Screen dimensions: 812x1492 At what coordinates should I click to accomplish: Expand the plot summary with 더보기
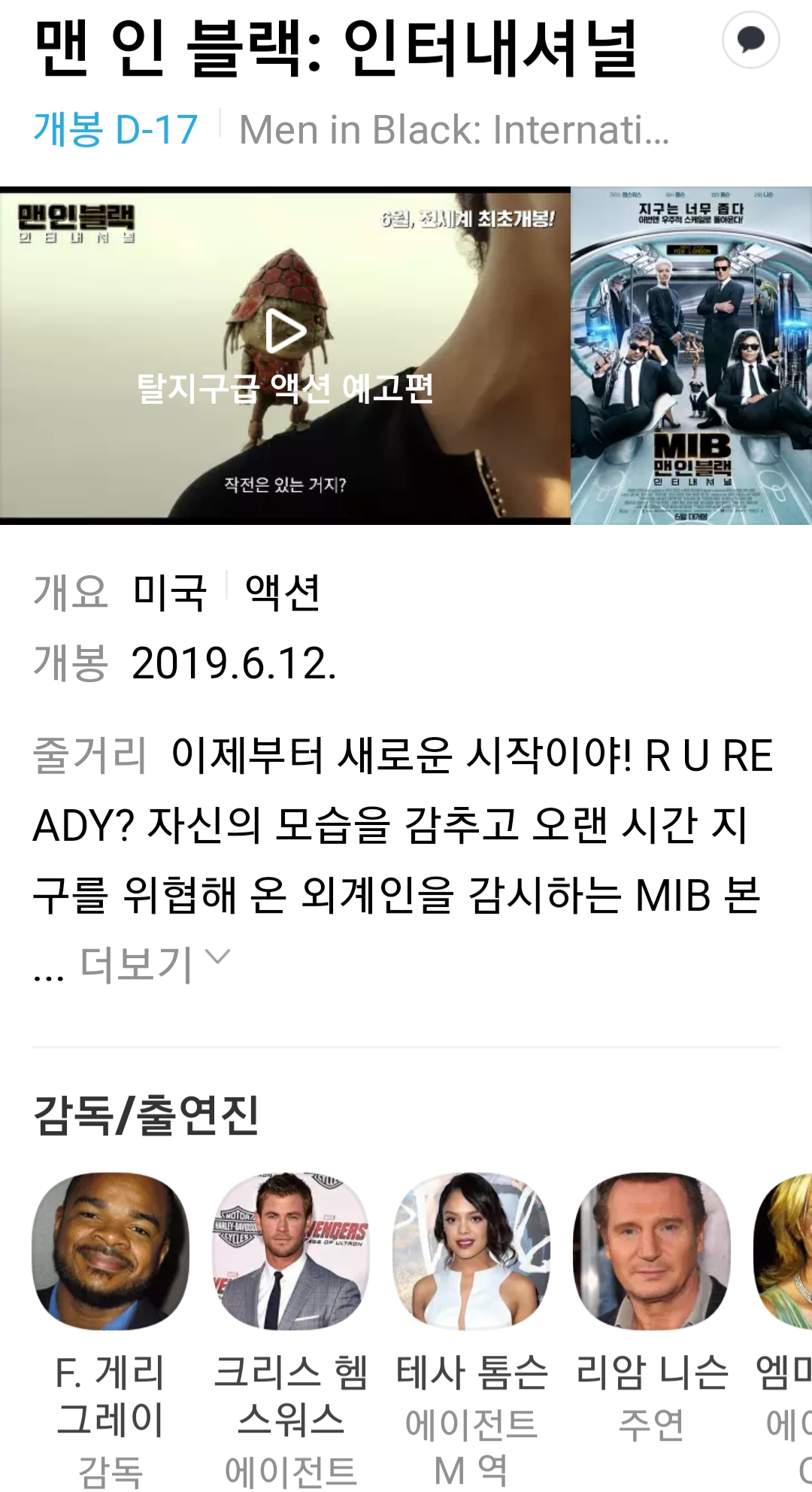(154, 963)
